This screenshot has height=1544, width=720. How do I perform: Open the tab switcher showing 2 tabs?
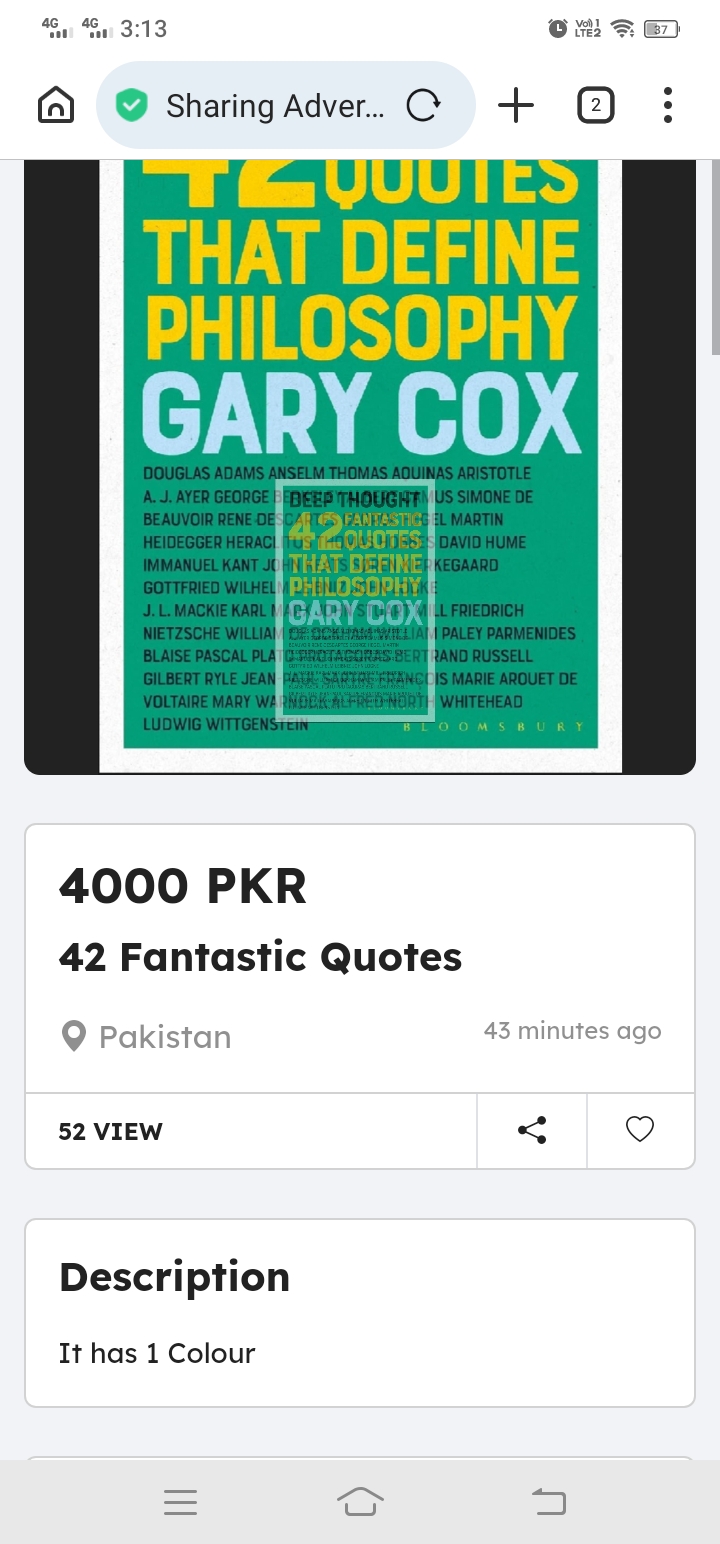pyautogui.click(x=596, y=105)
